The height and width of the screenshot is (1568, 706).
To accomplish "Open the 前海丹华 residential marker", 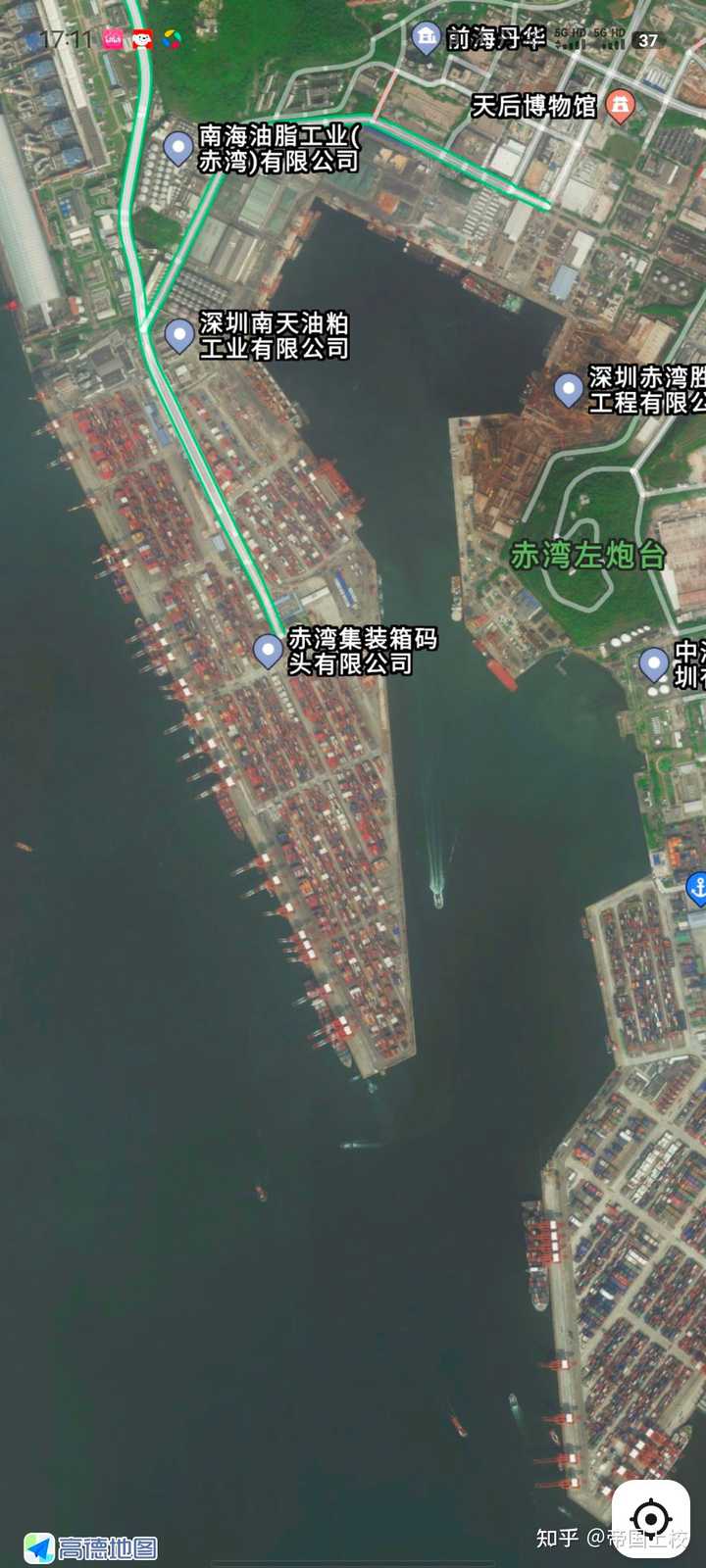I will (x=426, y=38).
